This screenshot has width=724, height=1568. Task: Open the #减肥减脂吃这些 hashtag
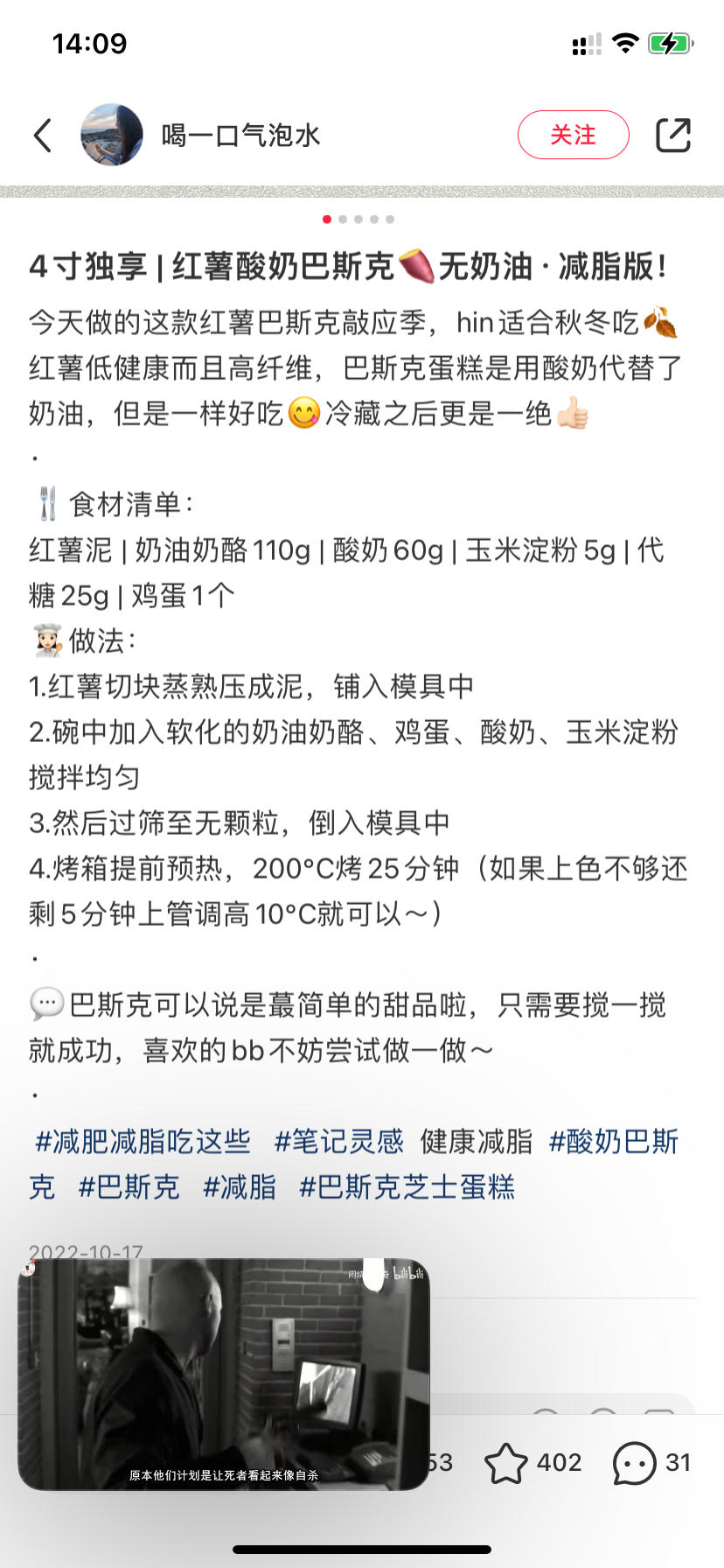point(143,1141)
